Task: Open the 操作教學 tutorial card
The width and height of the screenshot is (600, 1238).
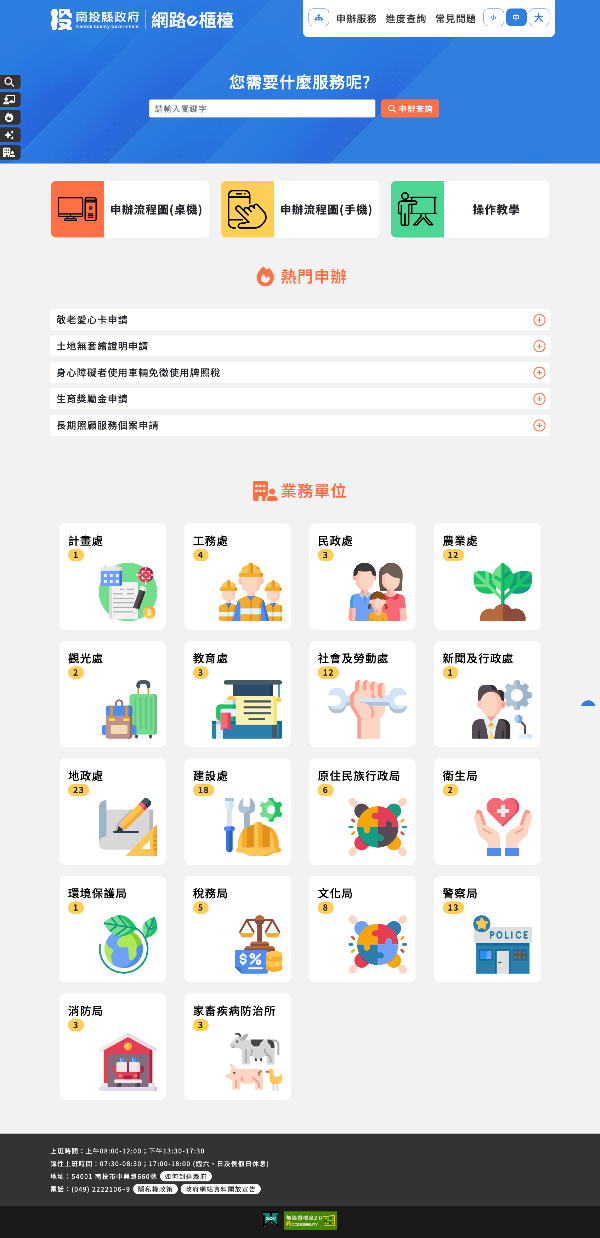Action: pyautogui.click(x=470, y=209)
